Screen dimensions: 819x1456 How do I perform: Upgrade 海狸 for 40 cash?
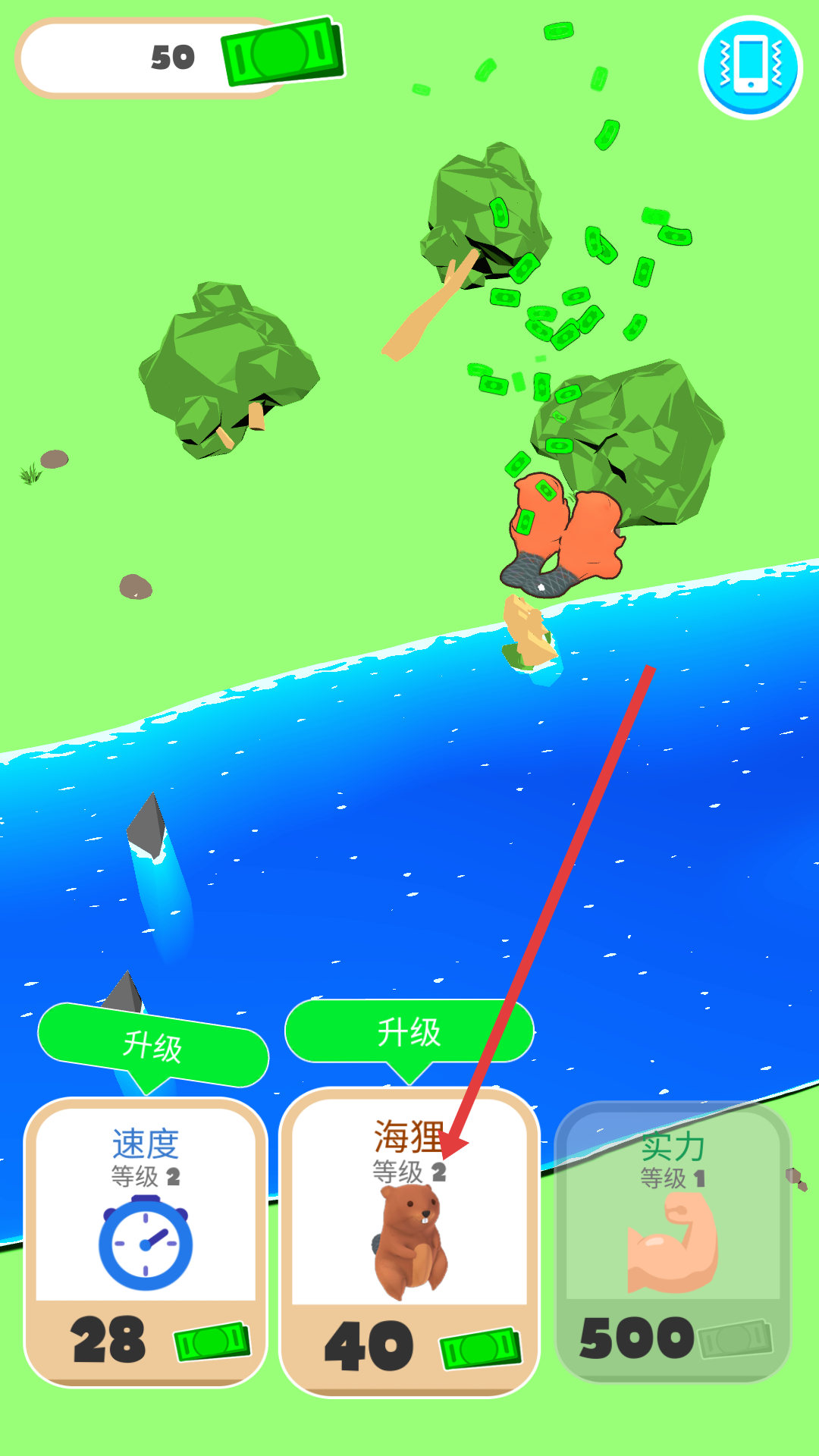point(409,1242)
